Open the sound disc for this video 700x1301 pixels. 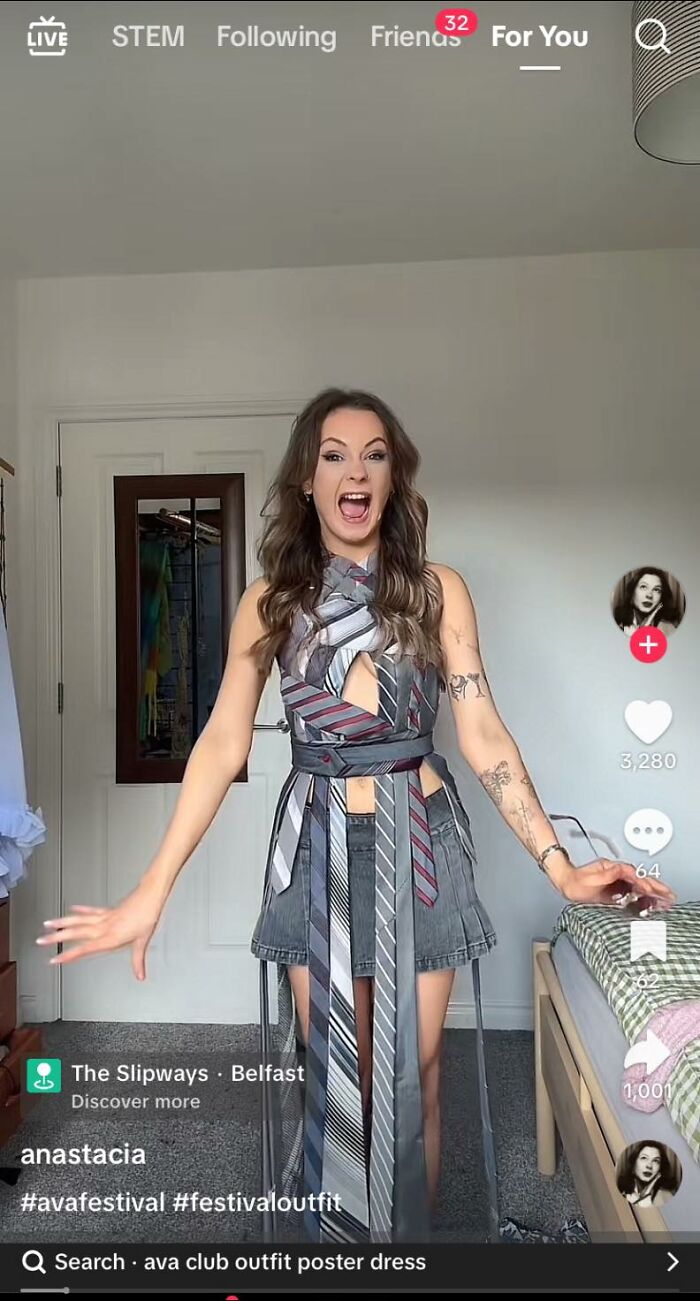tap(648, 1173)
